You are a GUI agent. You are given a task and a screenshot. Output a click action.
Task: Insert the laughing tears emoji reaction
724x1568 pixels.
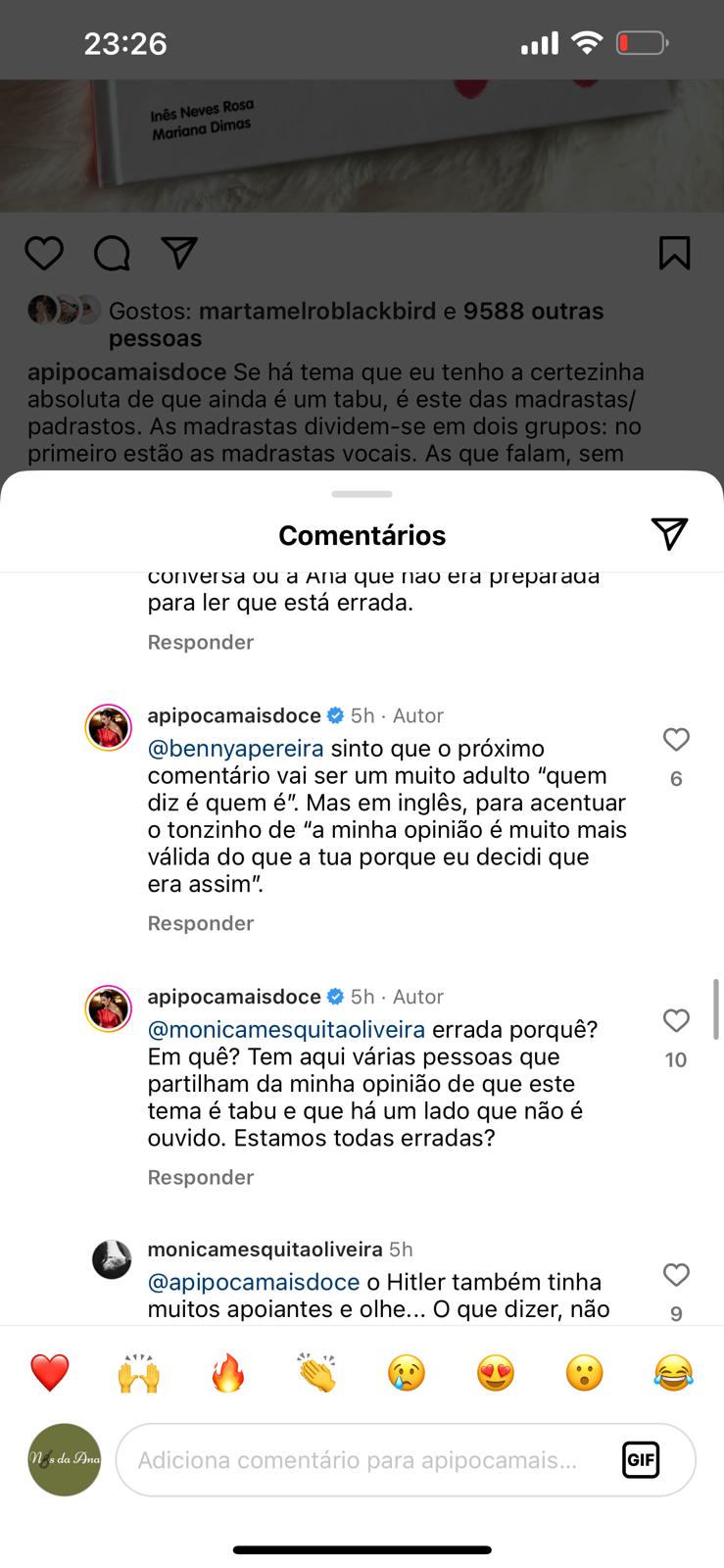pyautogui.click(x=674, y=1373)
